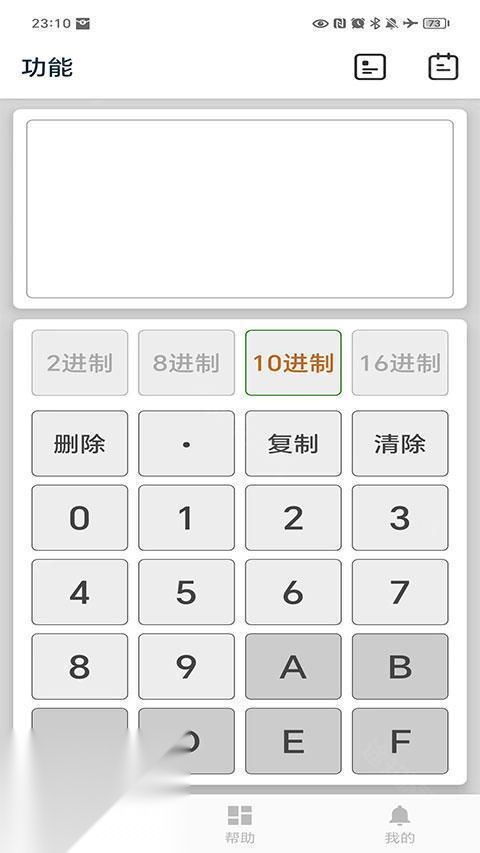The width and height of the screenshot is (480, 853).
Task: Tap the hex key A
Action: 293,666
